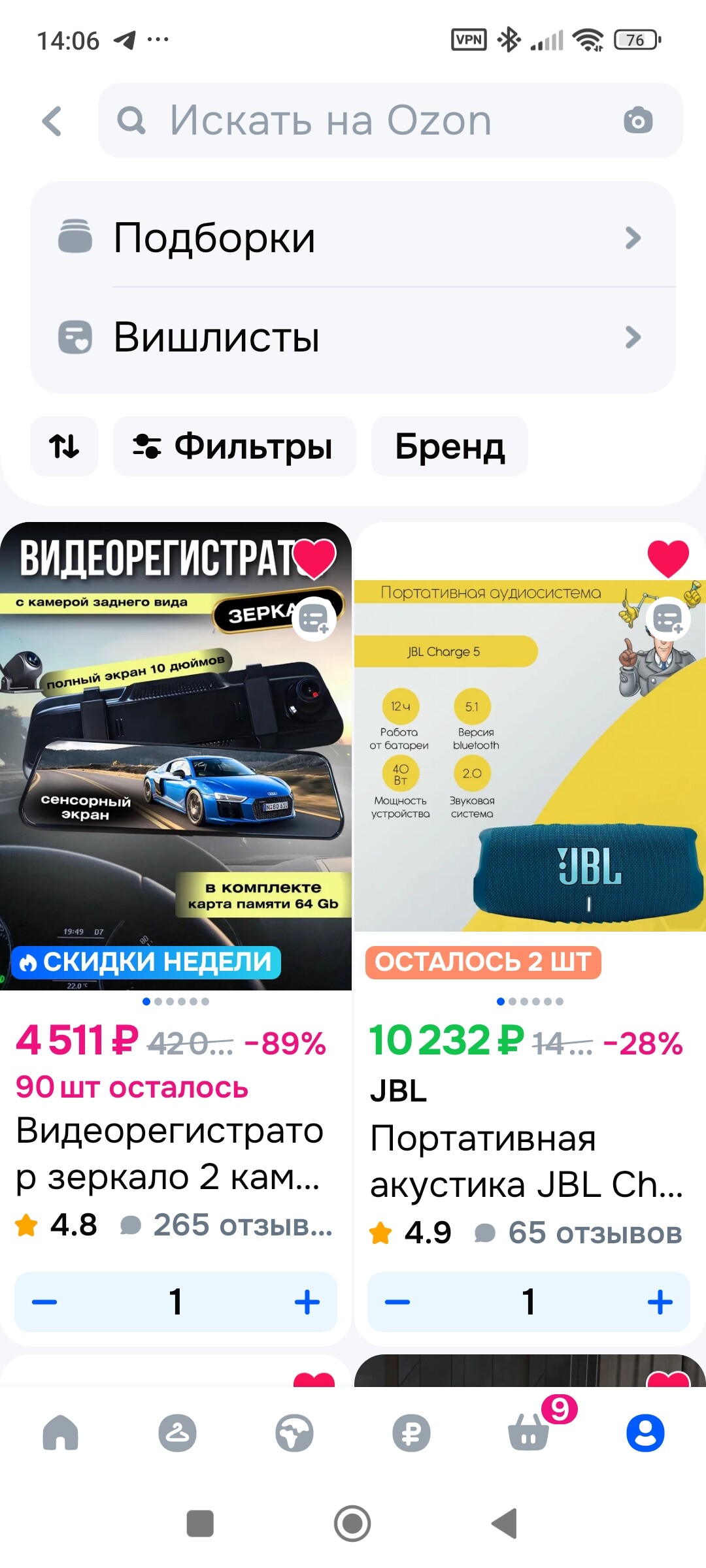Open Вишлисты
Screen dimensions: 706x1568
(353, 337)
